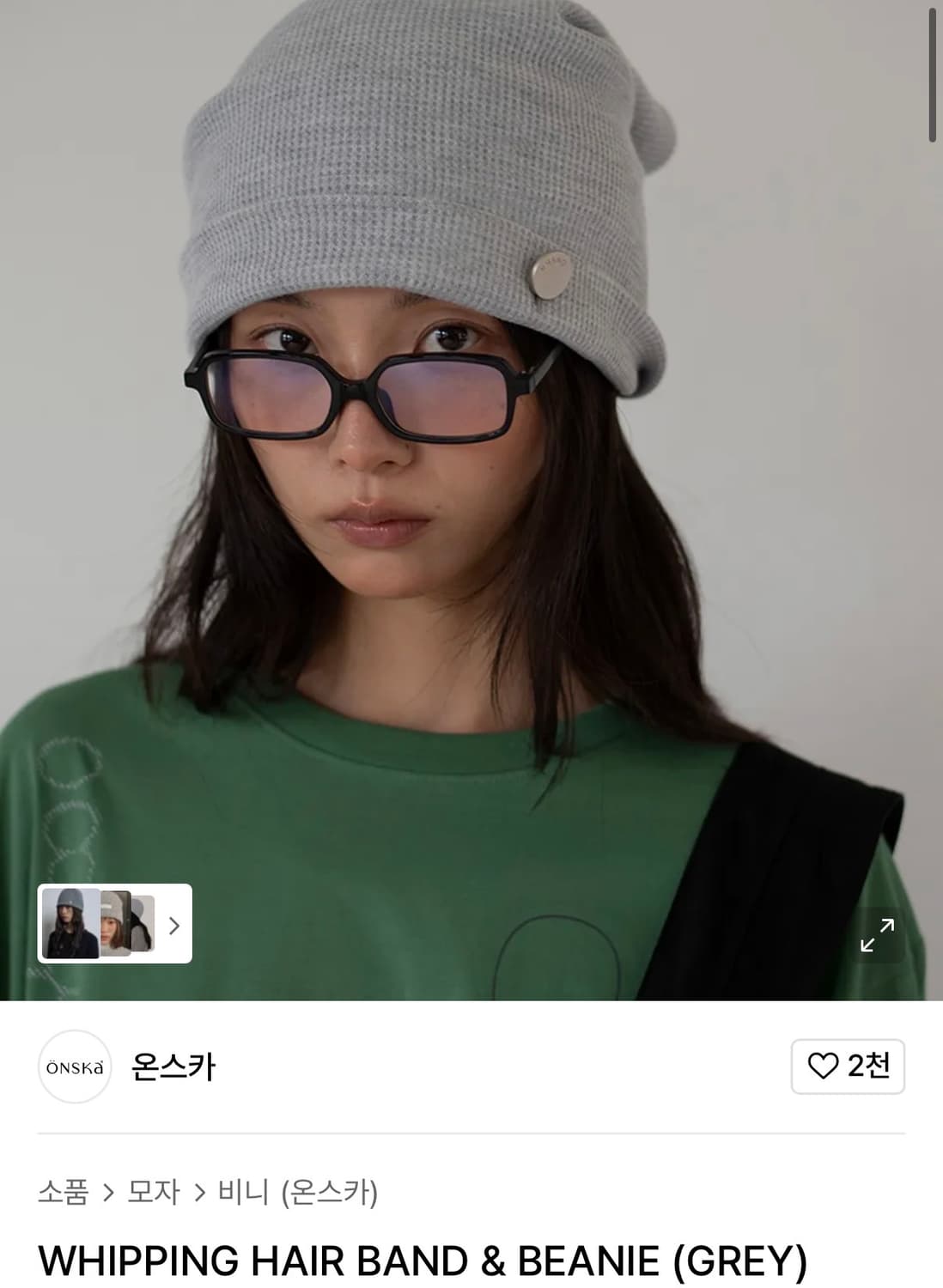Tap the heart icon to like the beanie
This screenshot has height=1288, width=943.
[825, 1066]
